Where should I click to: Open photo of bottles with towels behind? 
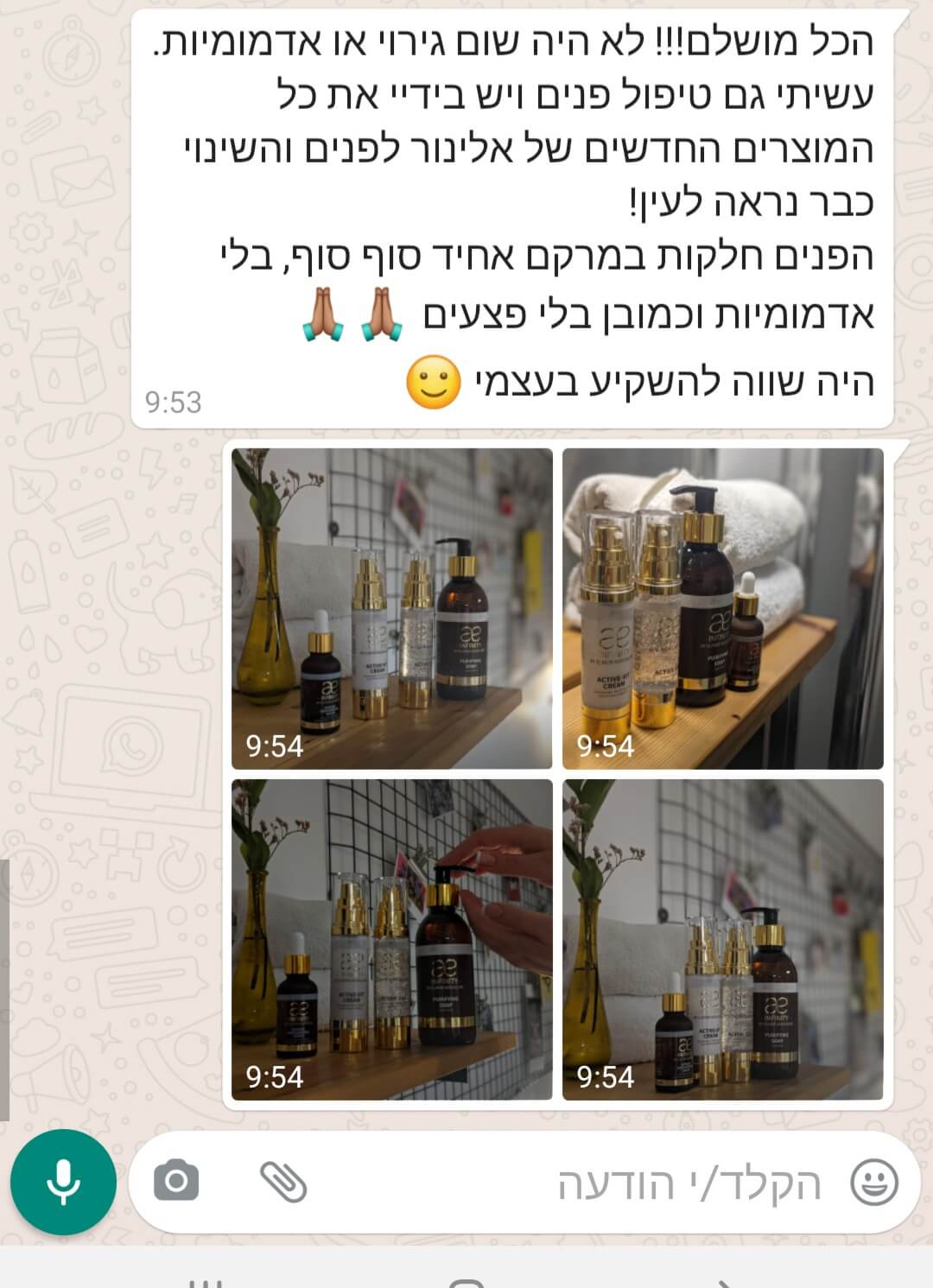coord(722,608)
